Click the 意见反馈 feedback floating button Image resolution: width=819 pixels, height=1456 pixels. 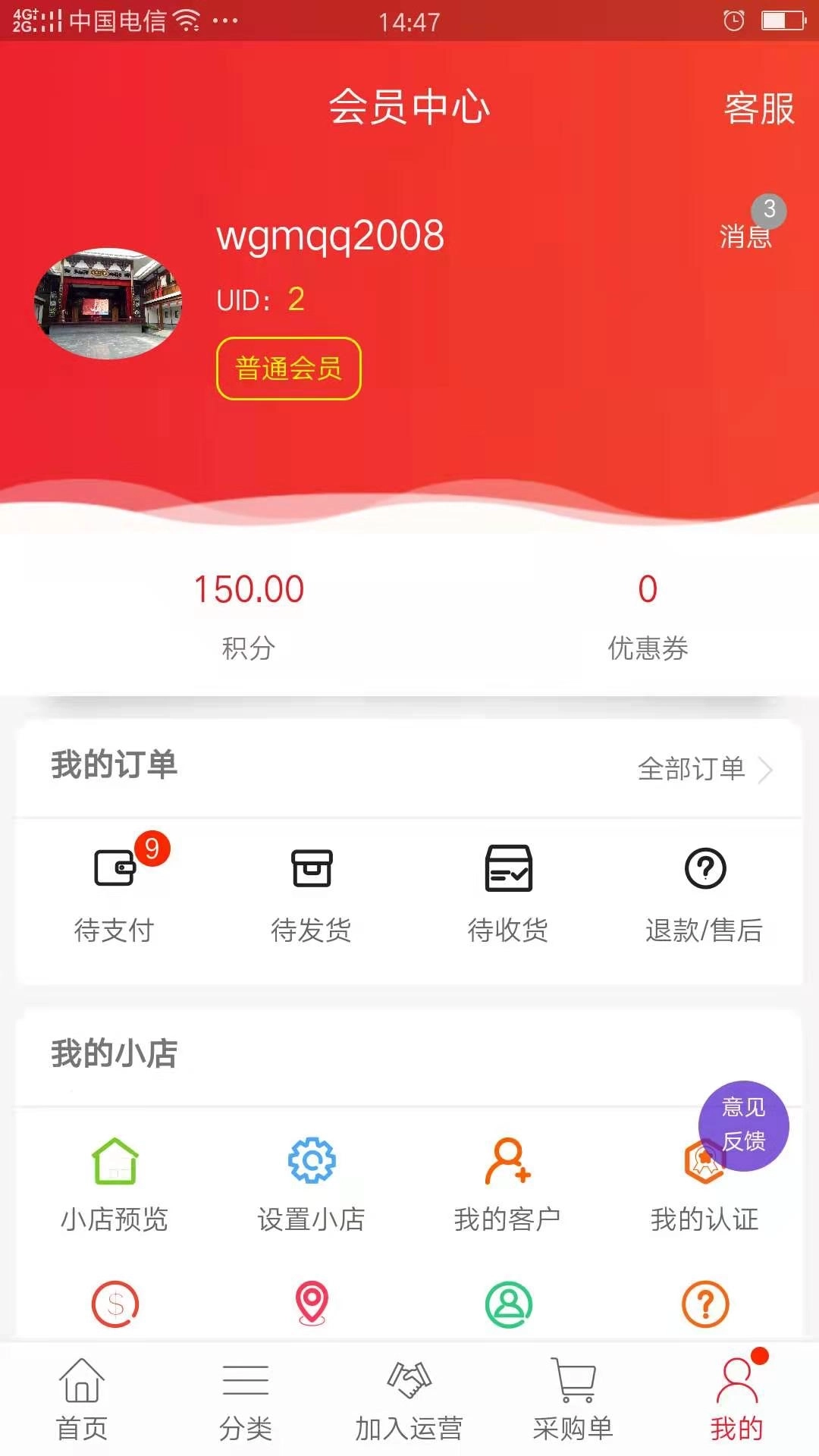[744, 1126]
